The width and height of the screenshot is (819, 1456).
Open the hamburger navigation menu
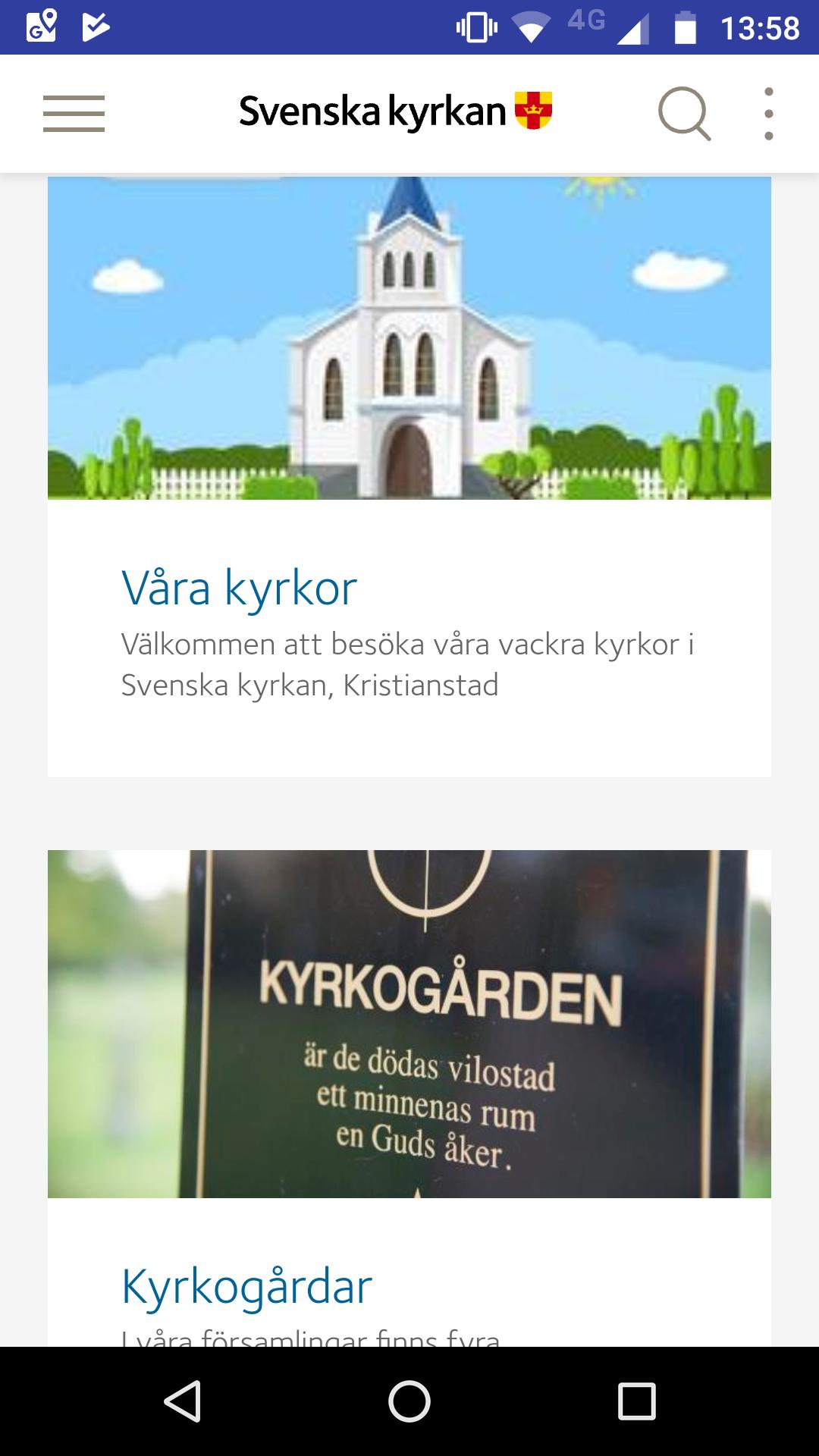(74, 114)
